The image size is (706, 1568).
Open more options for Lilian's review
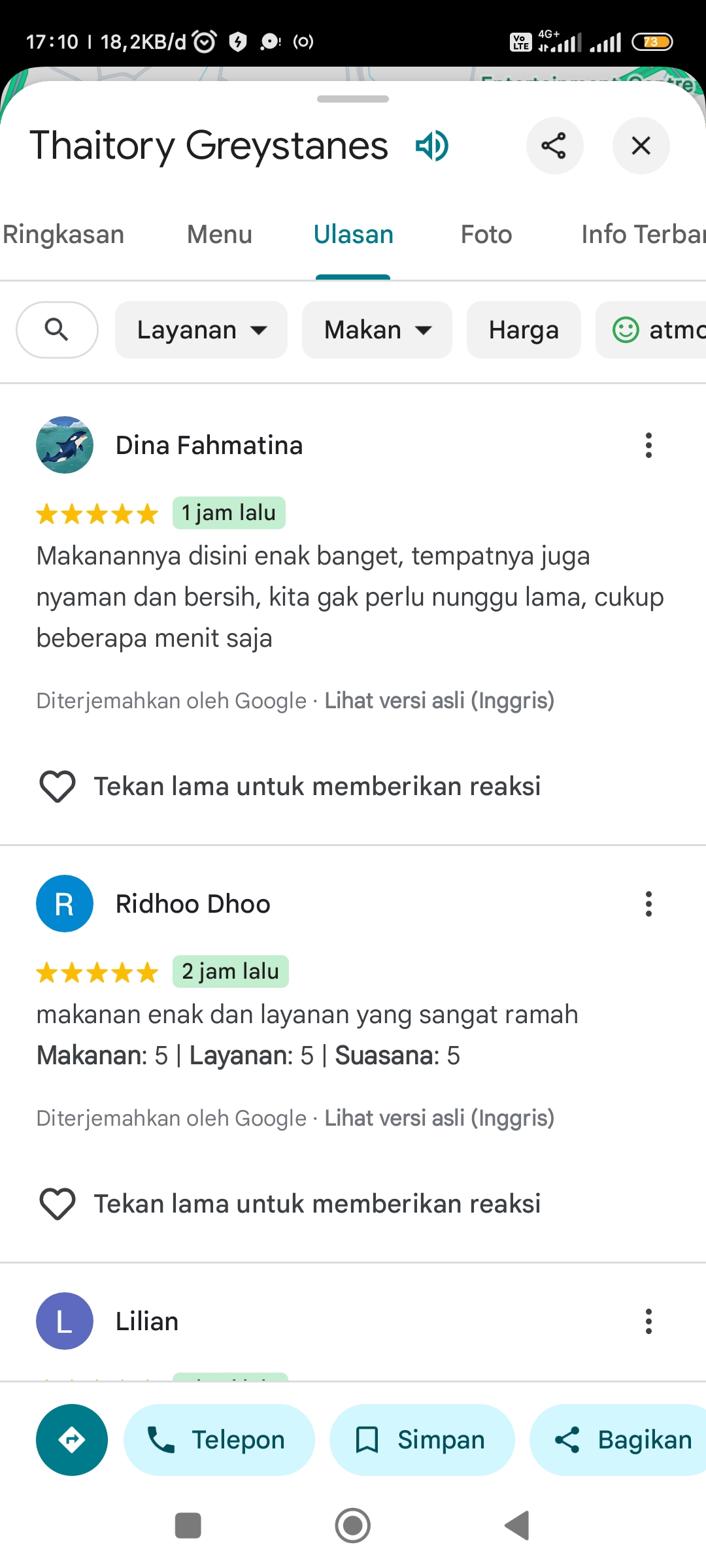tap(648, 1322)
